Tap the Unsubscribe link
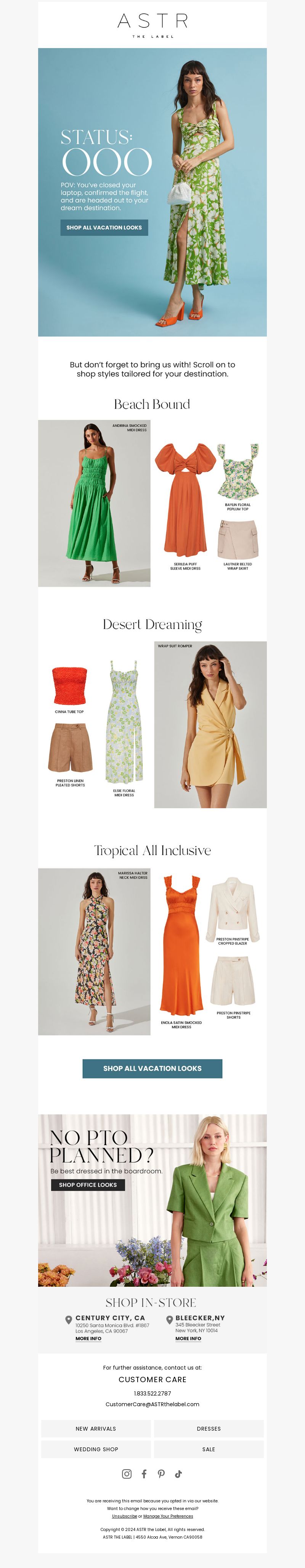 pyautogui.click(x=124, y=1516)
